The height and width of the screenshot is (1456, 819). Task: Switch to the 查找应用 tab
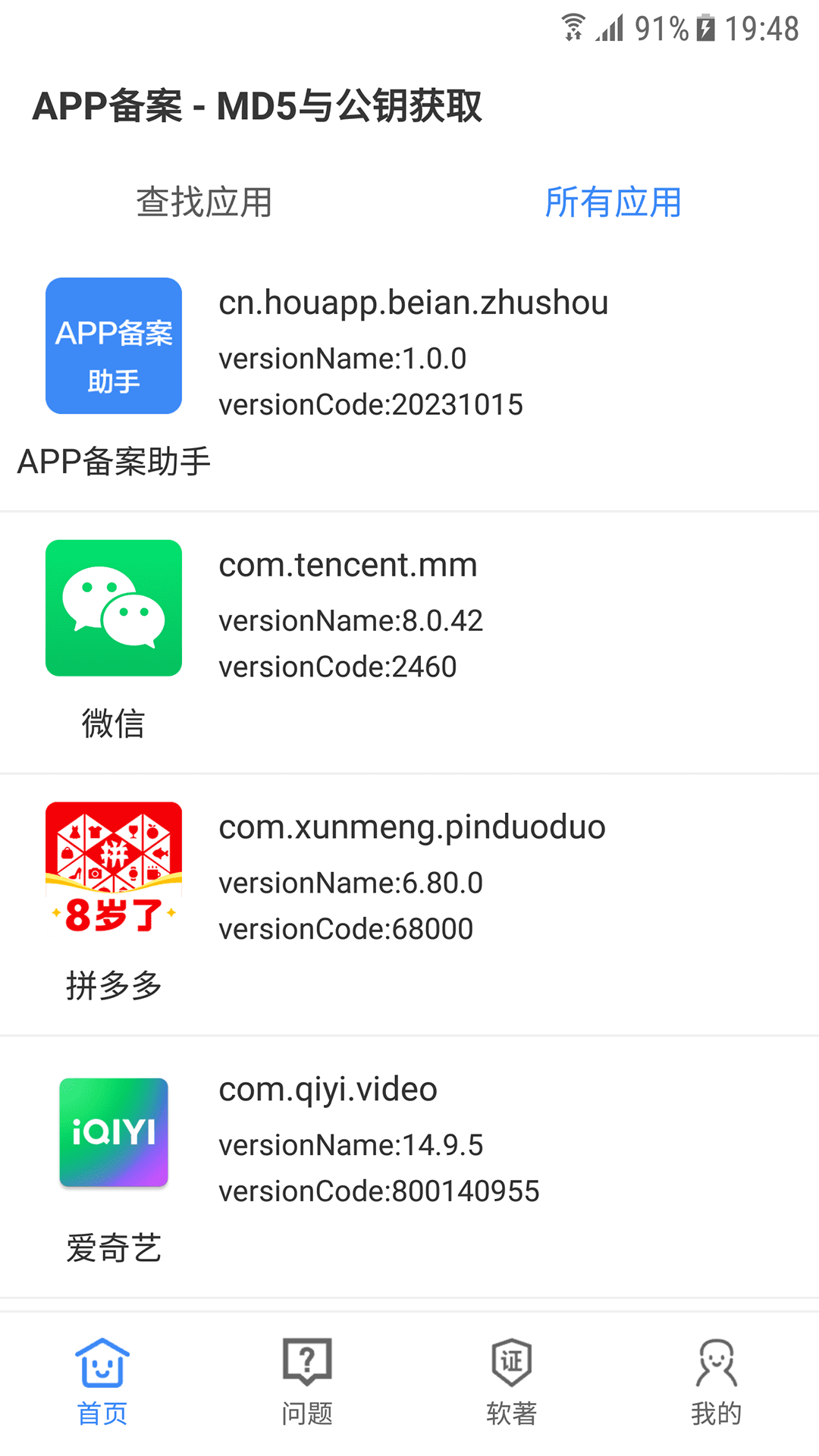coord(205,202)
